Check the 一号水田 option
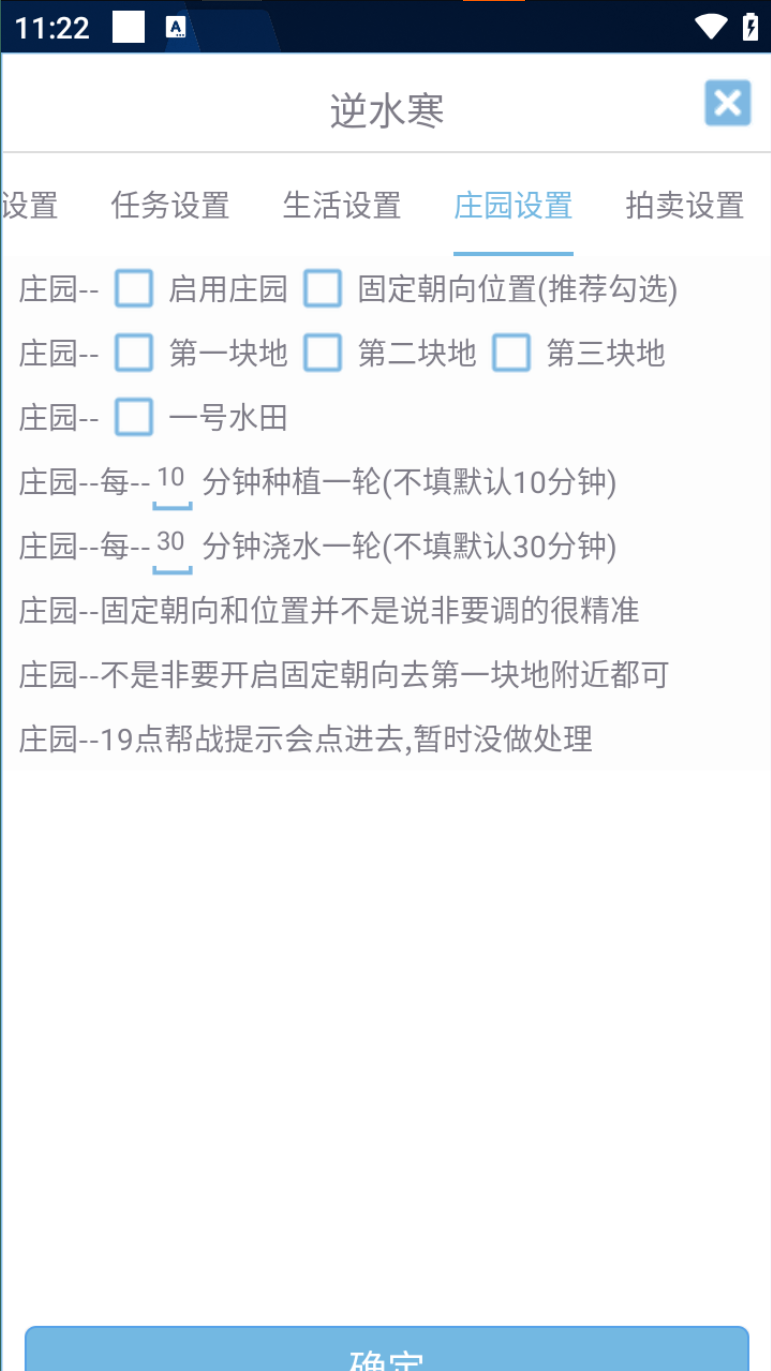 133,418
